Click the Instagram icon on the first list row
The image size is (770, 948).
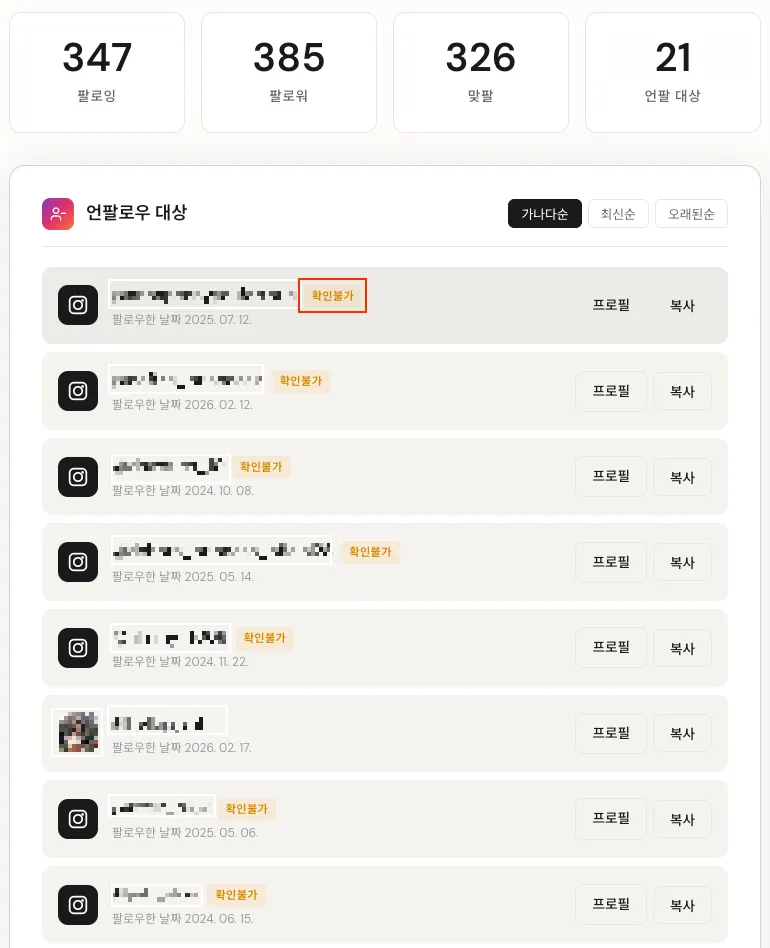[77, 305]
